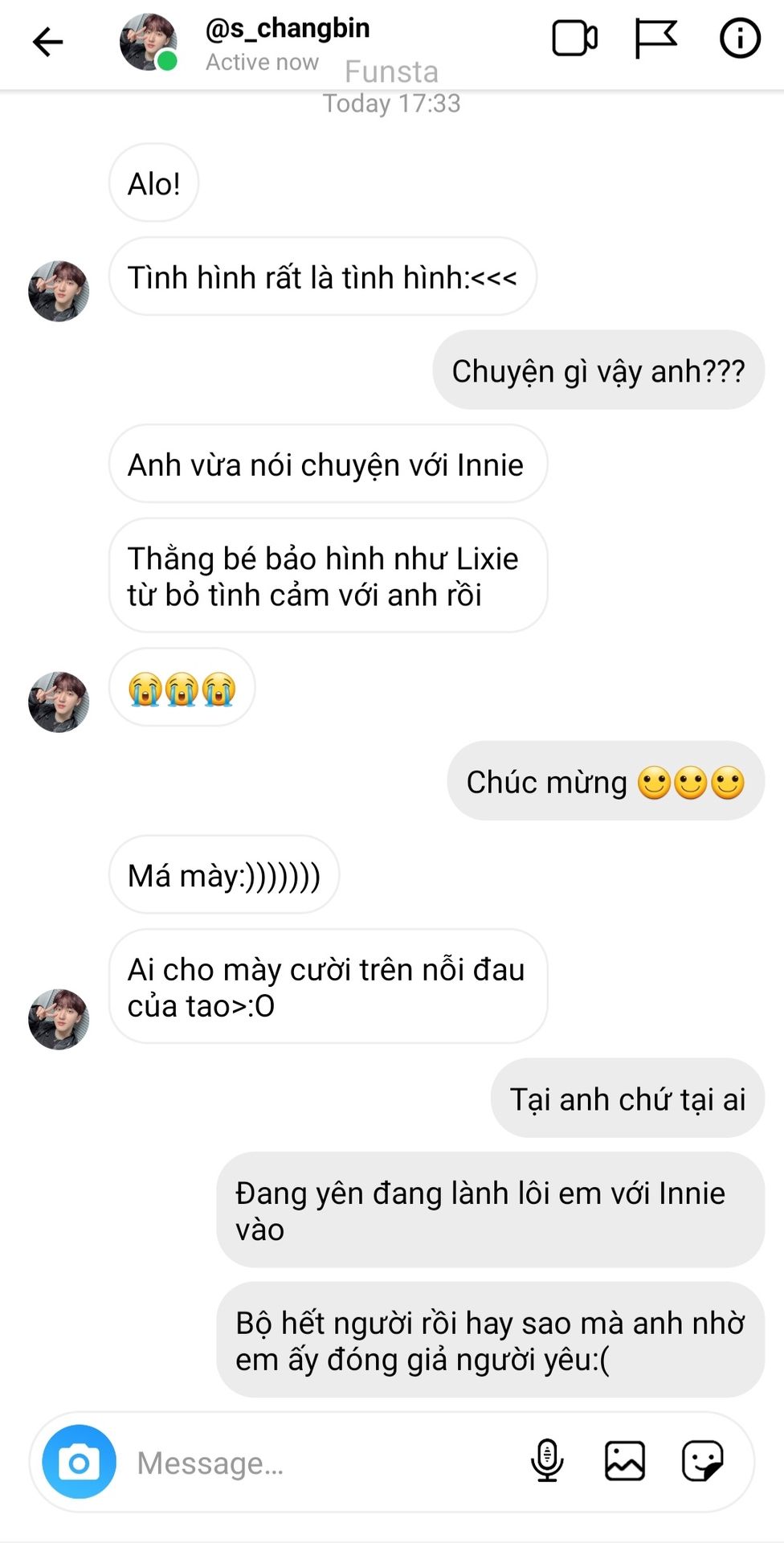Open @s_changbin's profile from the header
Image resolution: width=784 pixels, height=1543 pixels.
click(x=287, y=29)
